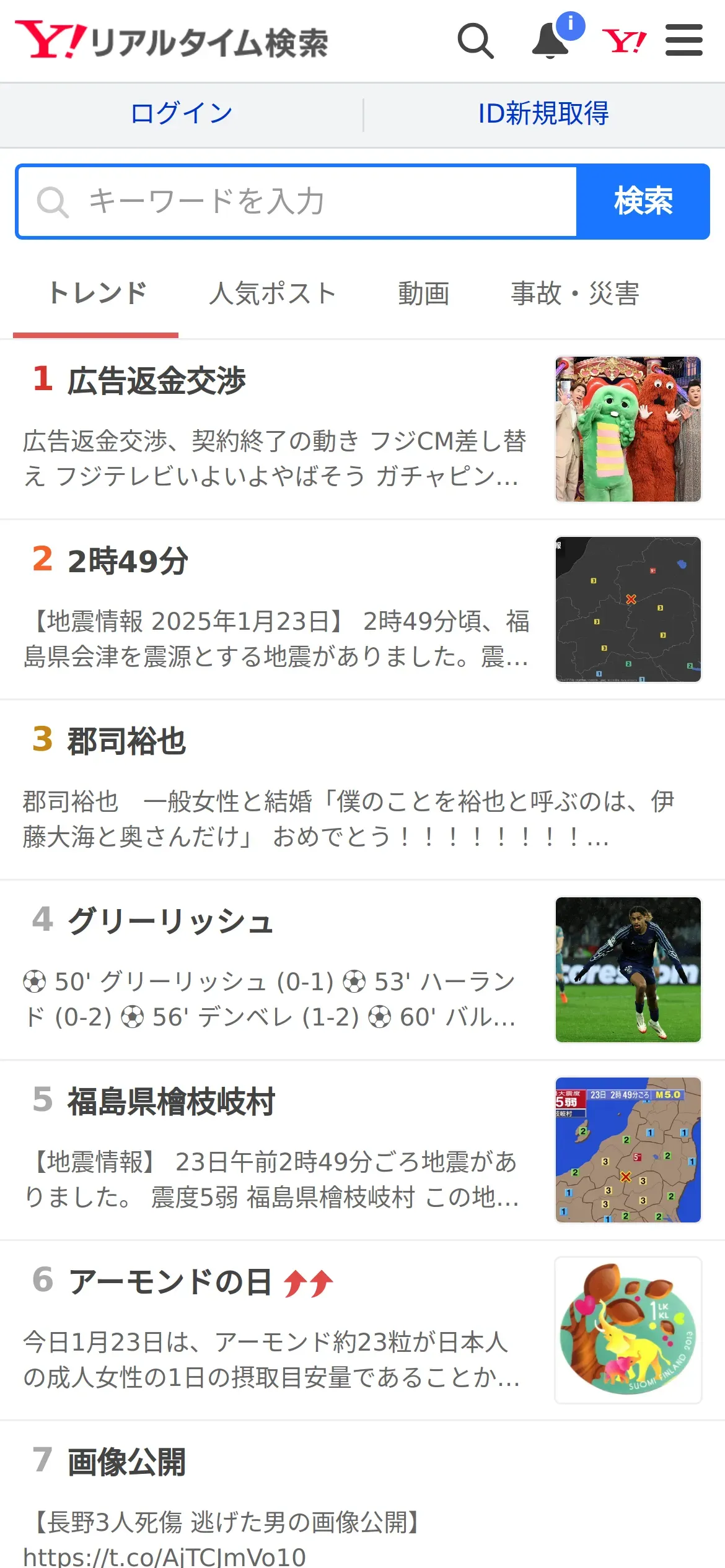Open the hamburger menu
The height and width of the screenshot is (1568, 725).
[x=683, y=41]
